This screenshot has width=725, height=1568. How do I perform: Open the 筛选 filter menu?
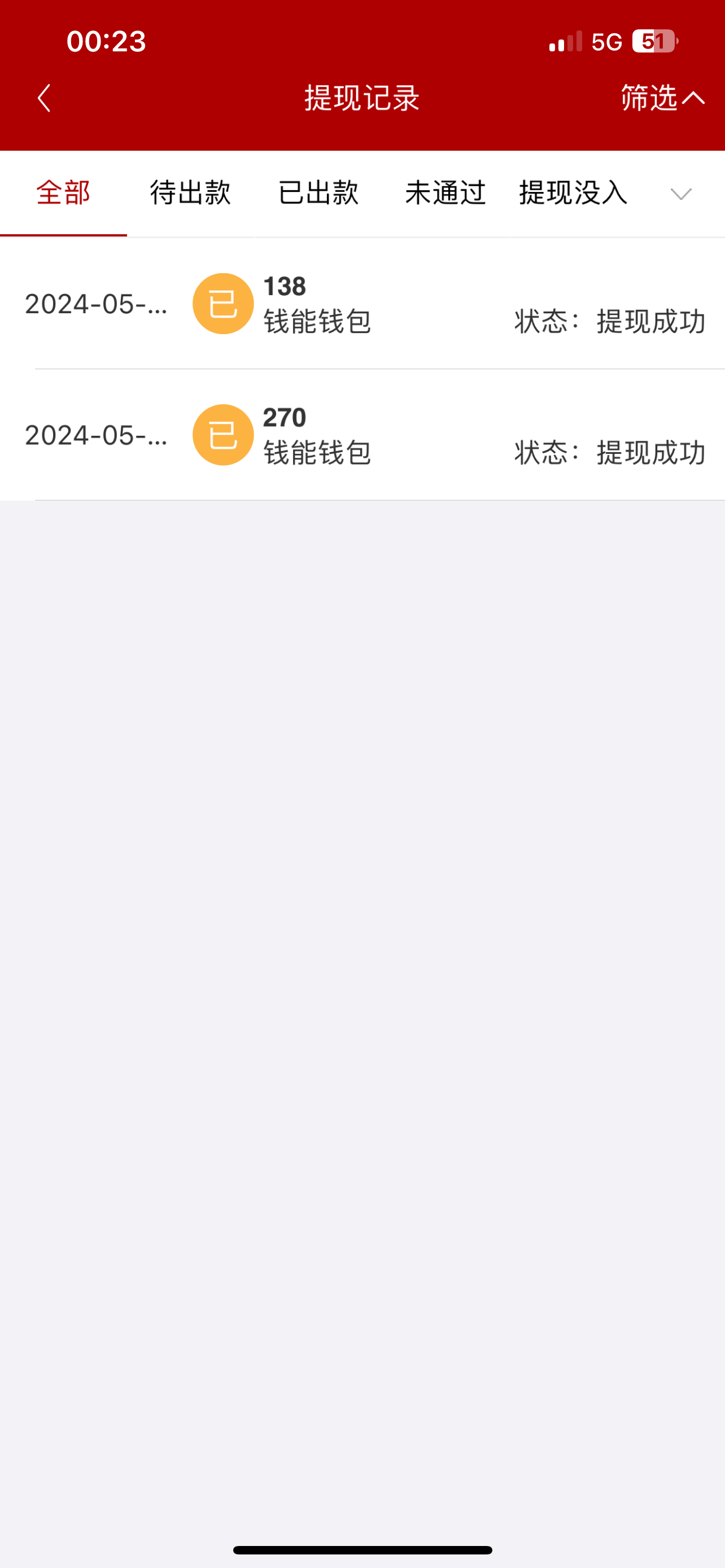[x=662, y=98]
